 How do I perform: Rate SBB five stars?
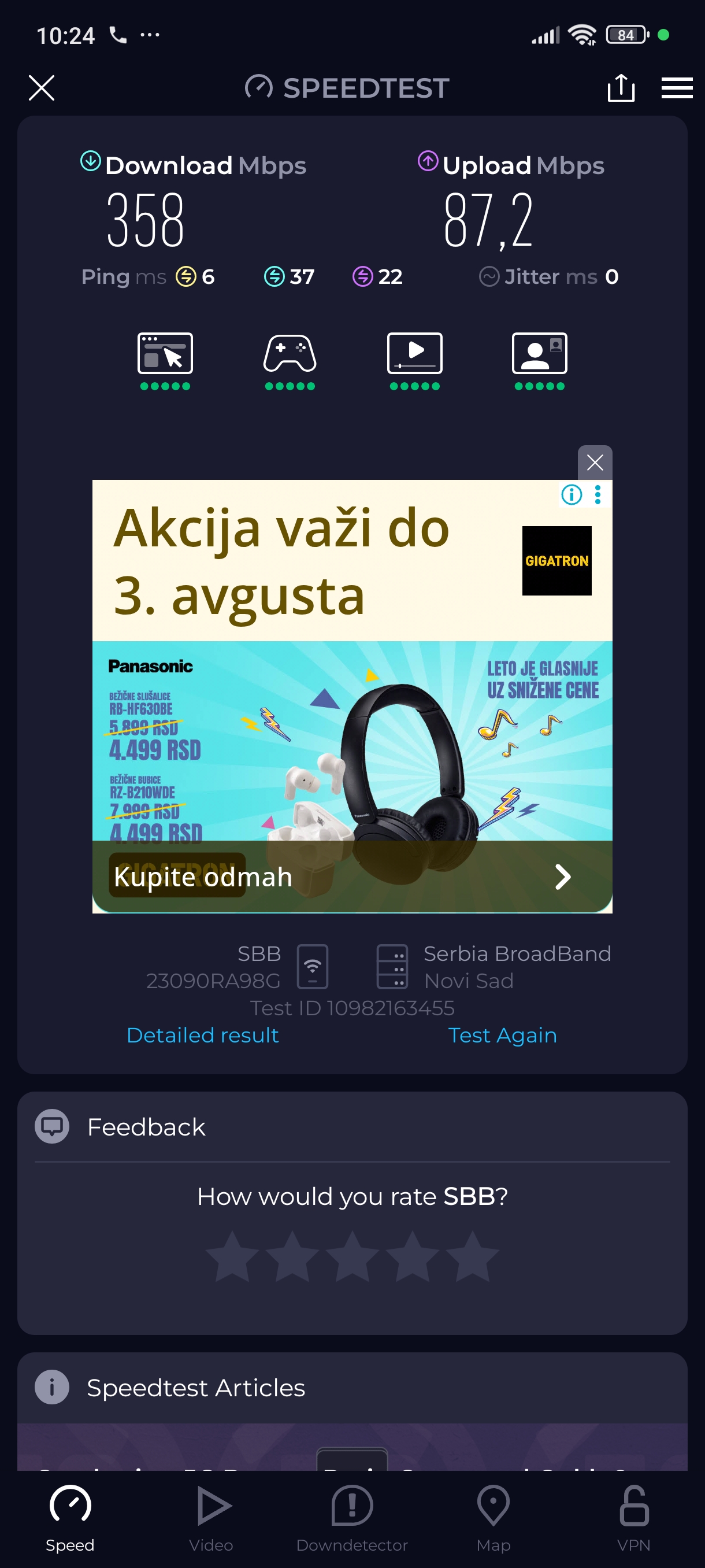click(472, 1257)
